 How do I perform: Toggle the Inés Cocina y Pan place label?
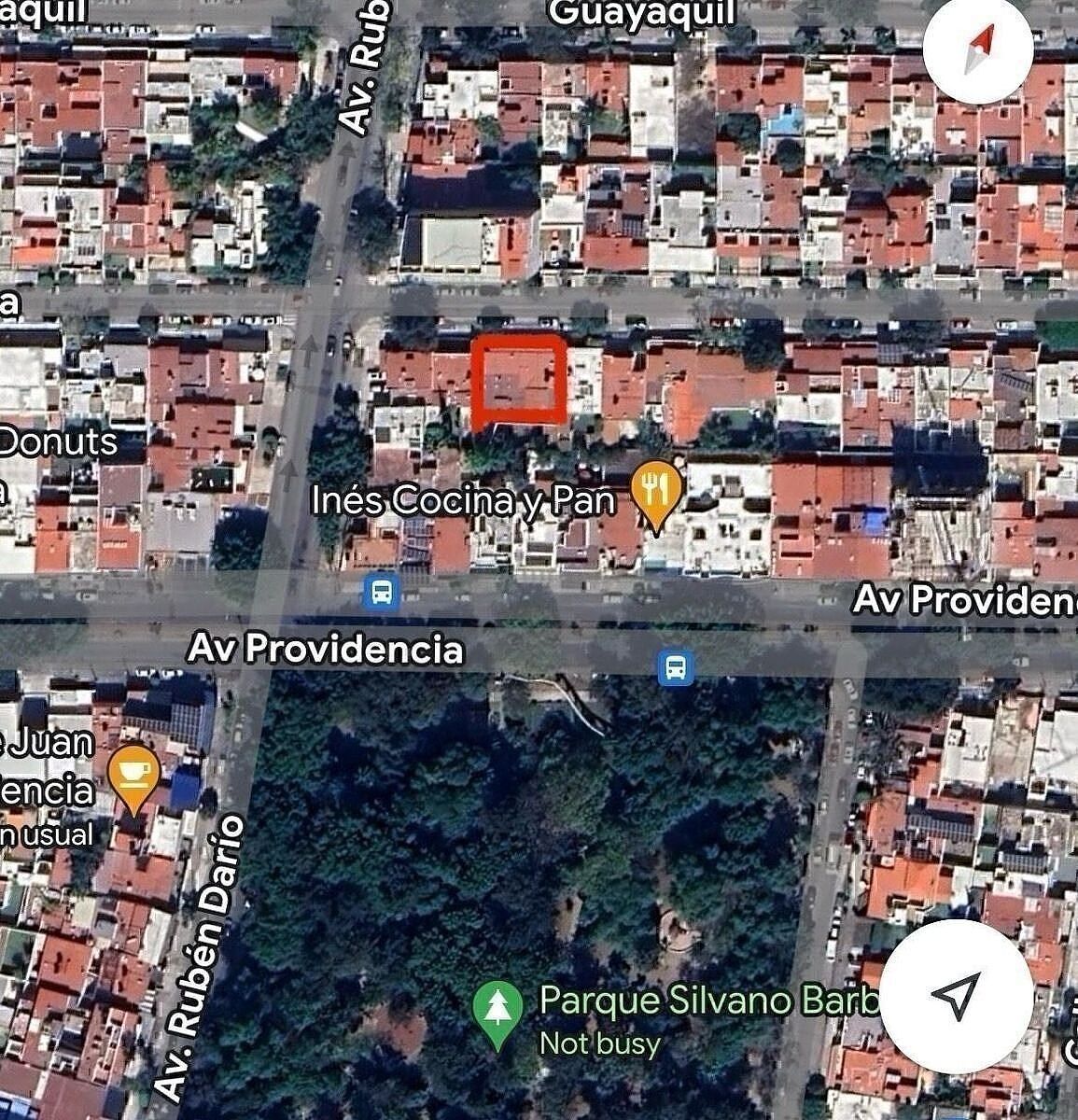click(x=464, y=500)
